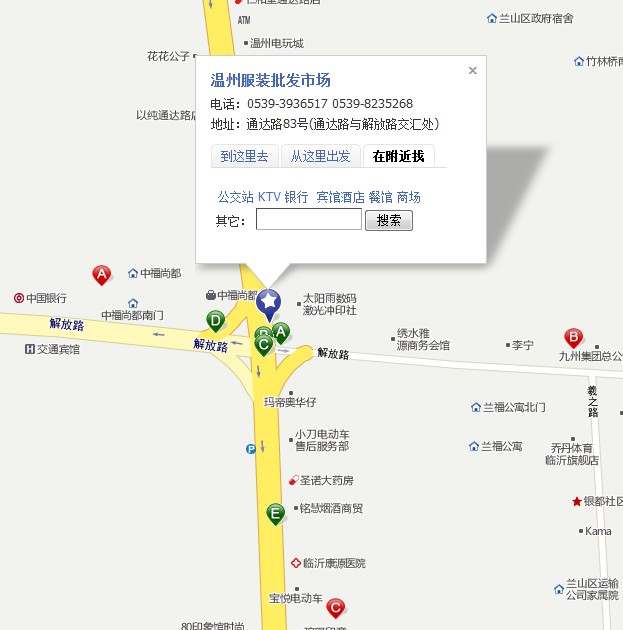Select the red C map marker
The height and width of the screenshot is (630, 623).
pyautogui.click(x=336, y=606)
